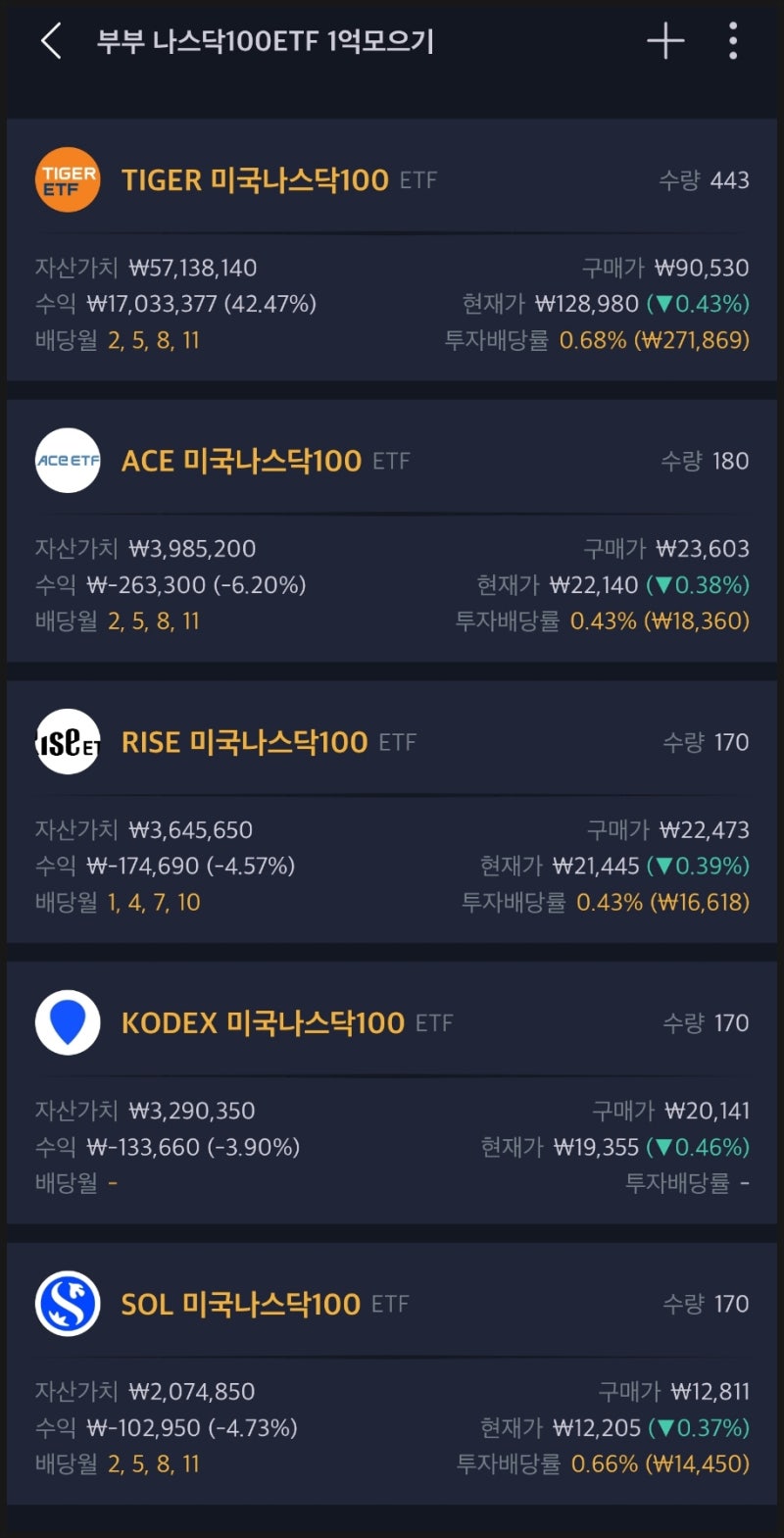
Task: Select the RISE 미국나스닥100 row
Action: click(245, 742)
